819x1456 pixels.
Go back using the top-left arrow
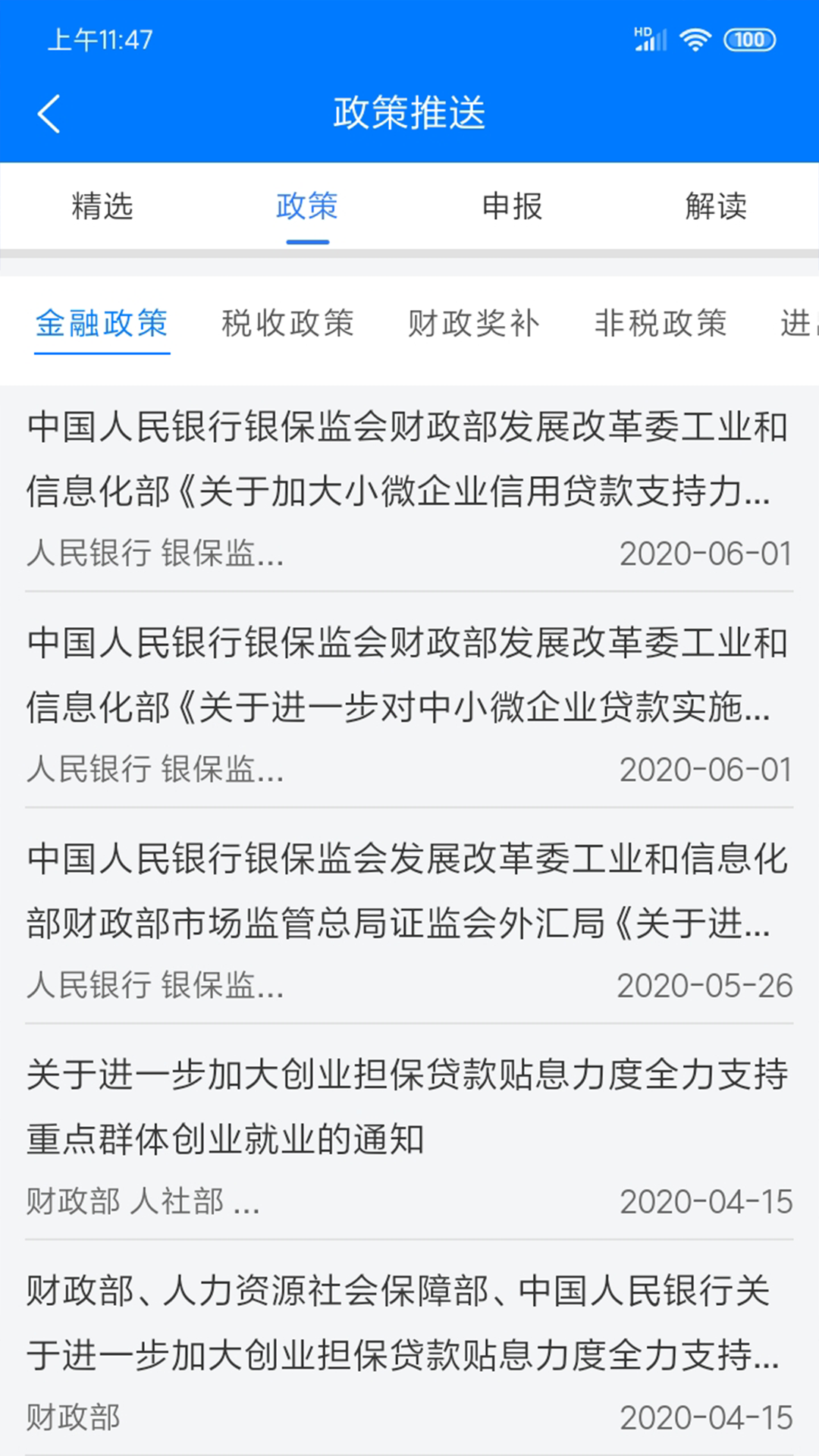click(49, 115)
